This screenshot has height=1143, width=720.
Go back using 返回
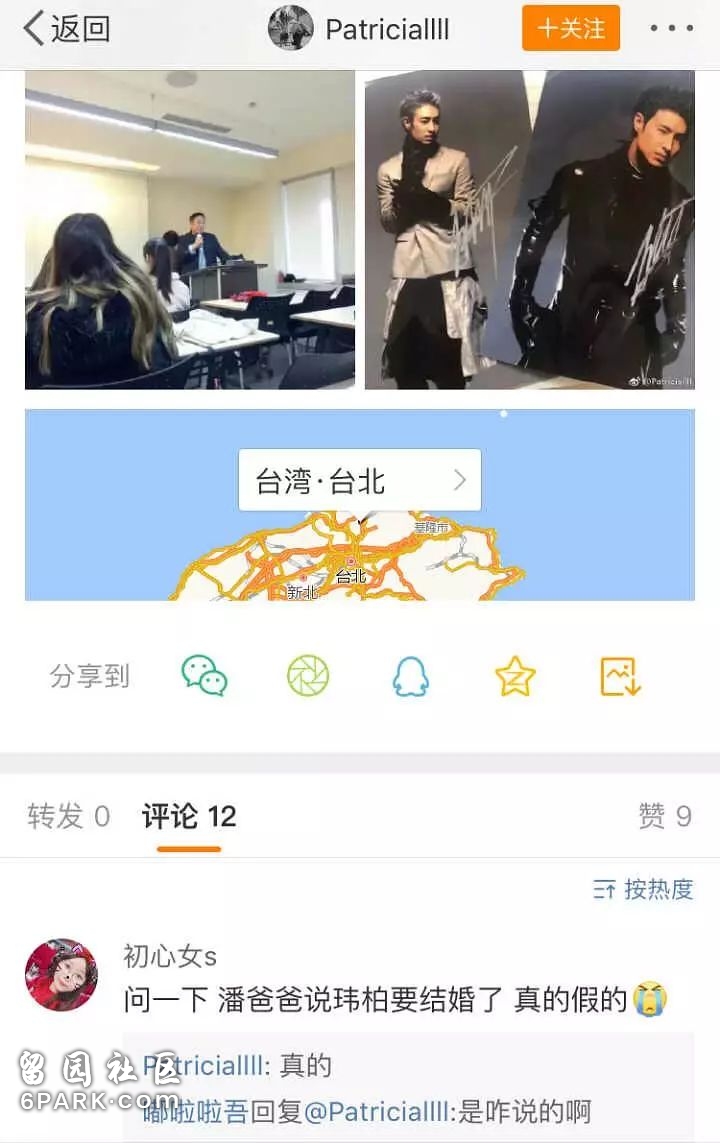click(x=66, y=29)
